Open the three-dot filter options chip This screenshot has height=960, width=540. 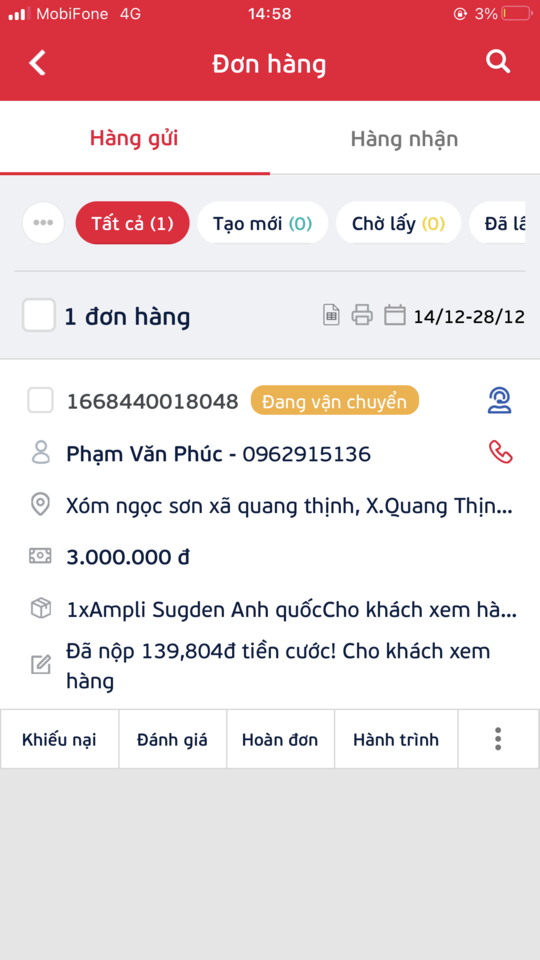tap(43, 223)
